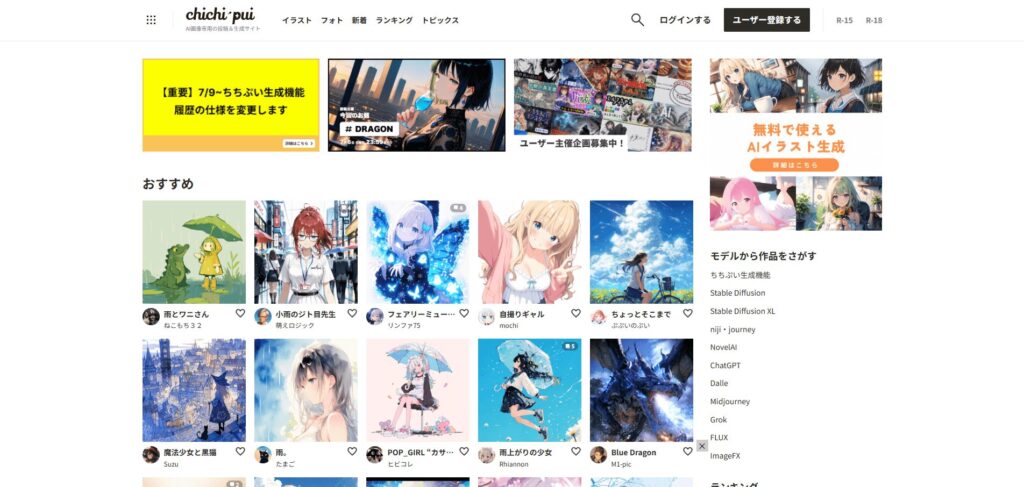This screenshot has width=1024, height=487.
Task: Open the apps grid menu
Action: click(x=151, y=20)
